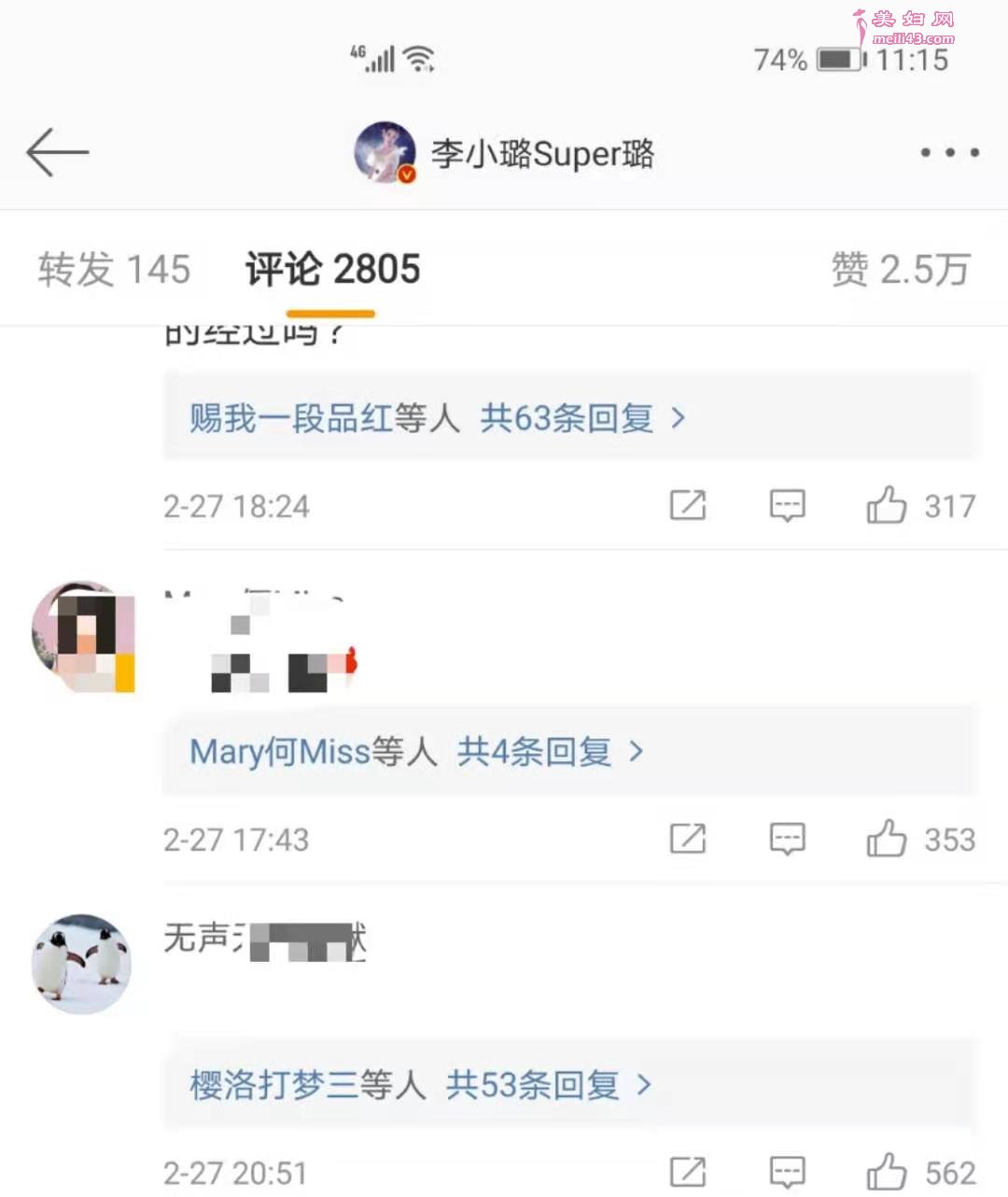Viewport: 1008px width, 1197px height.
Task: Select the 评论 2805 tab
Action: click(332, 270)
